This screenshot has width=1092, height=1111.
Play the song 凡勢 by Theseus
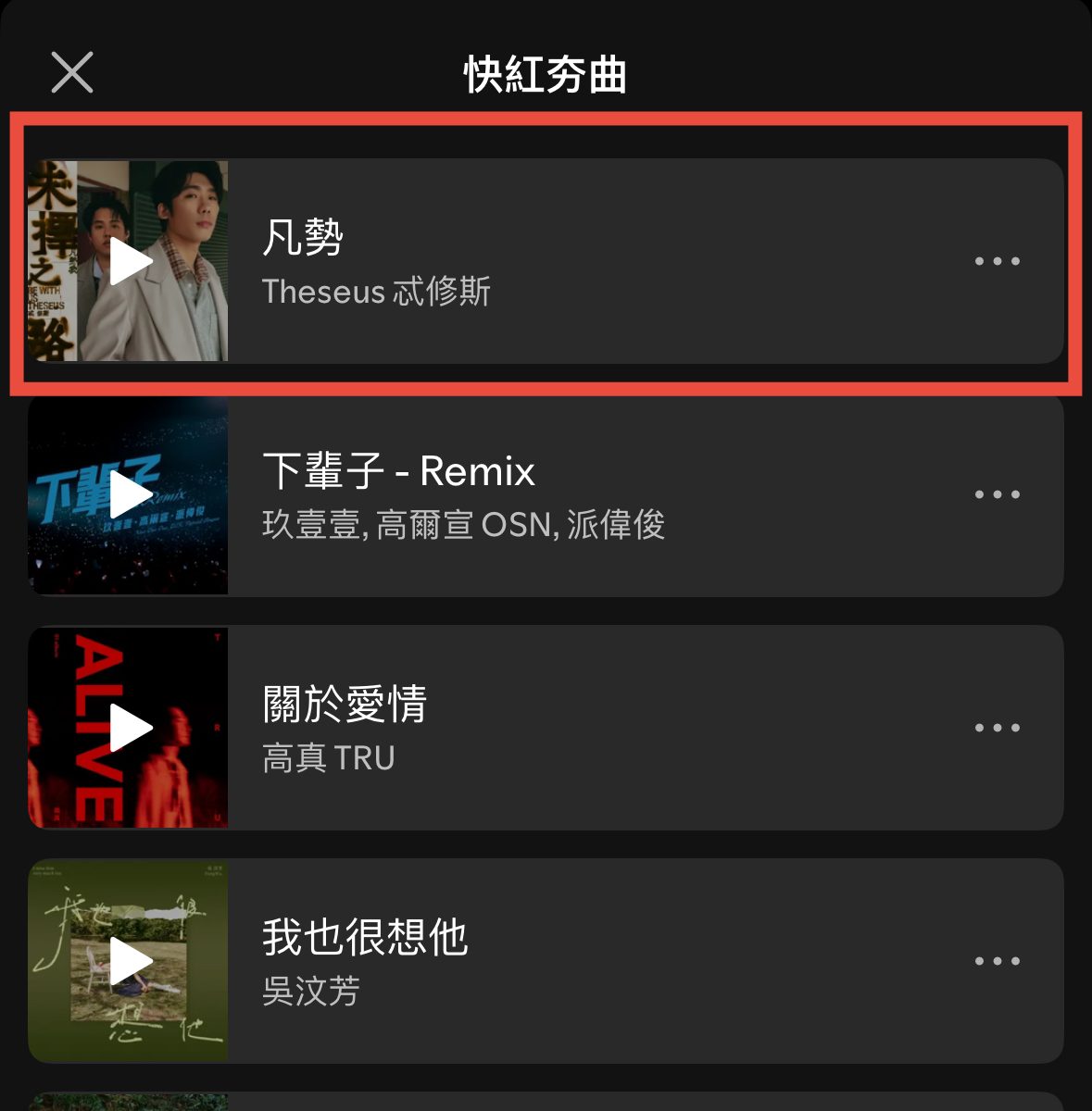click(129, 261)
